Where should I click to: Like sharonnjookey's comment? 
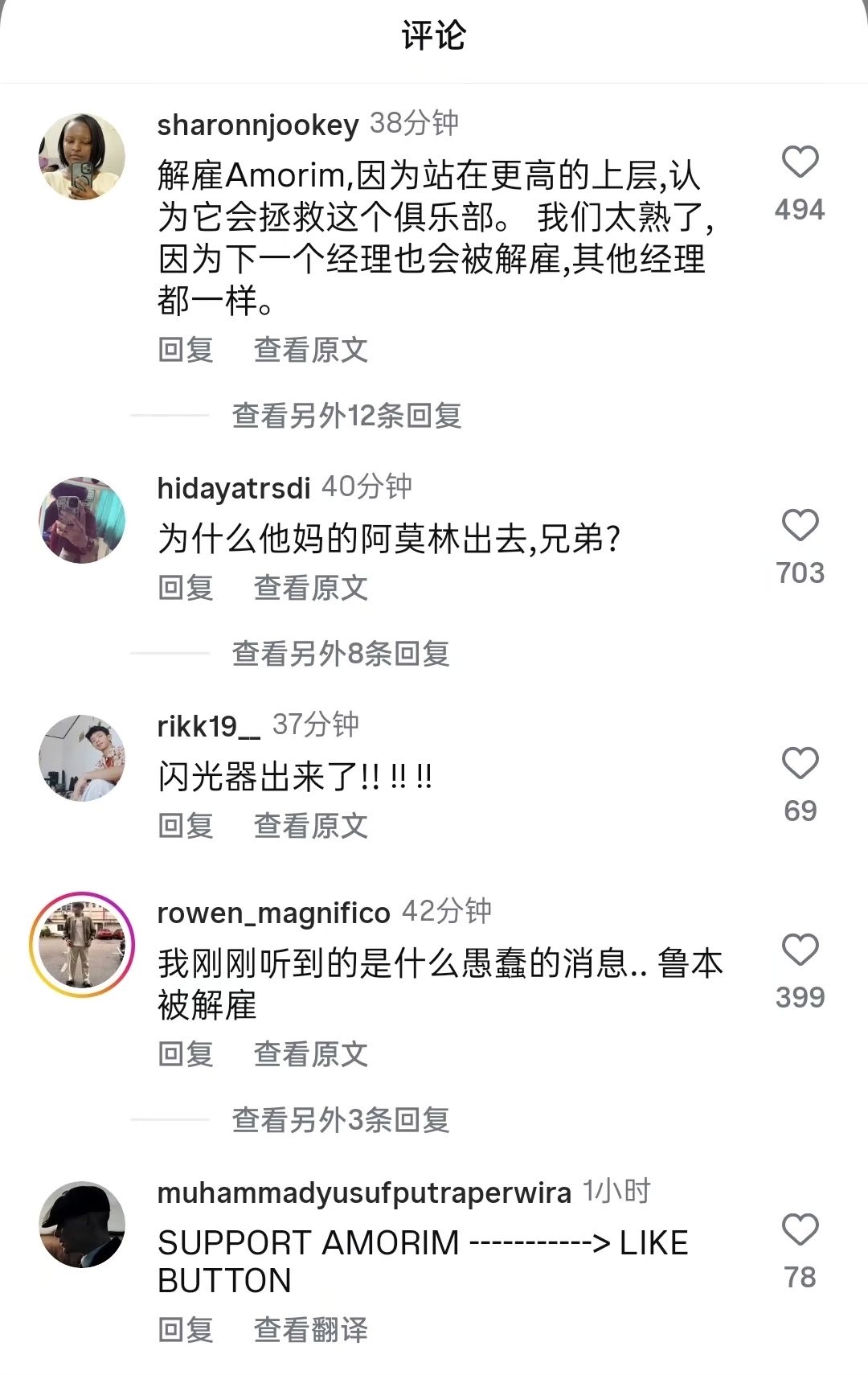800,162
